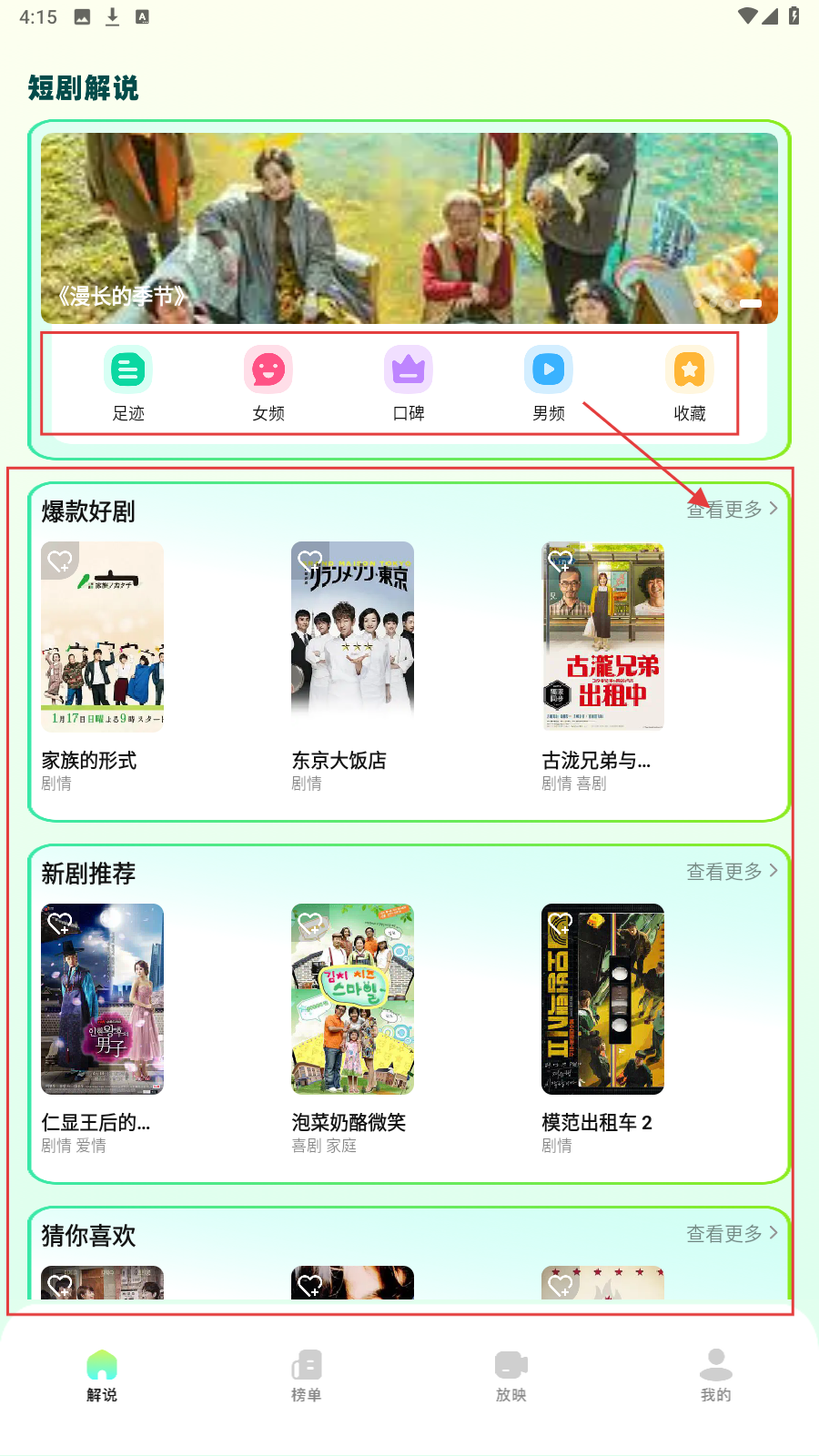Open the 口碑 ranking shortcut
The height and width of the screenshot is (1456, 819).
click(409, 384)
